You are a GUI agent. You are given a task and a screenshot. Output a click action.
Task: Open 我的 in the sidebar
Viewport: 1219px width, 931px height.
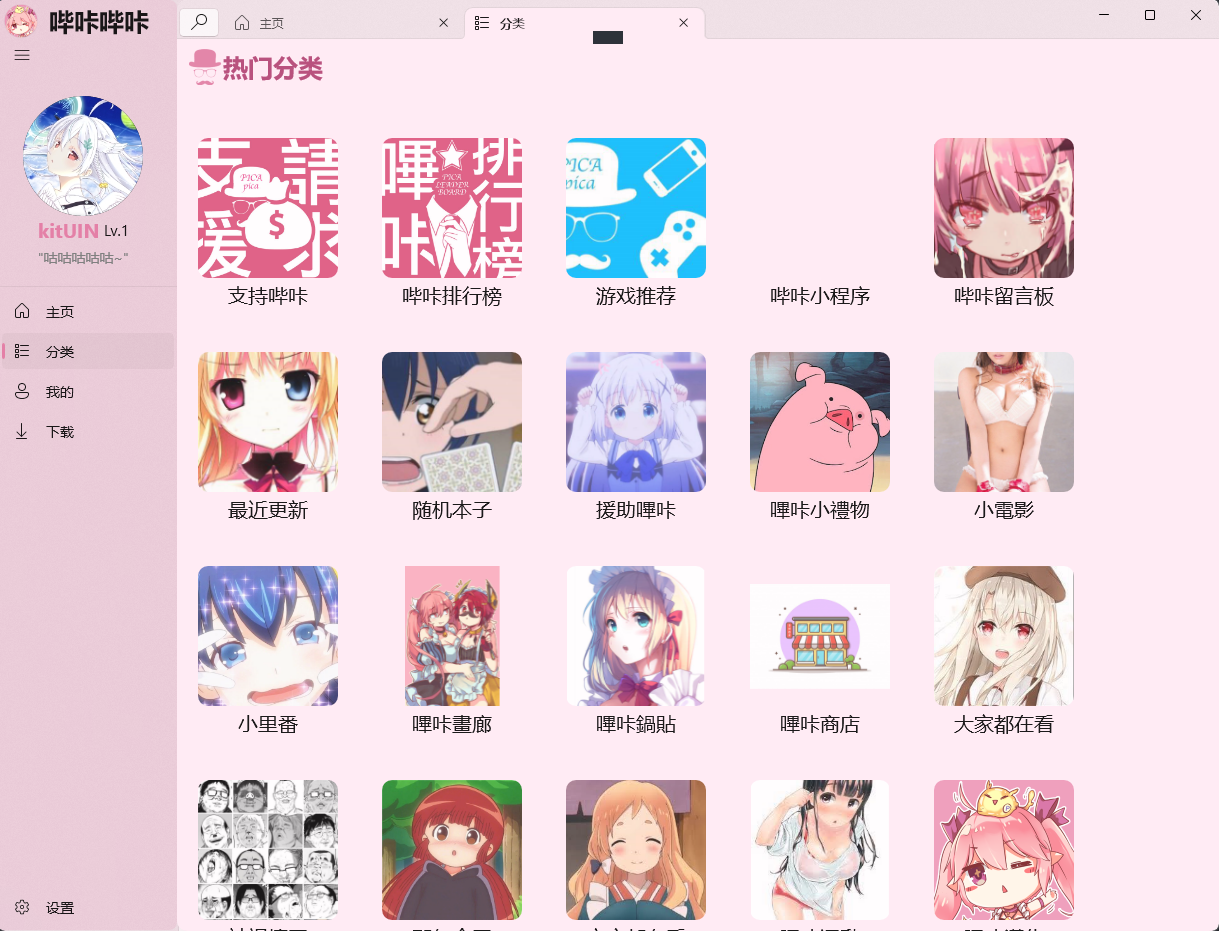tap(60, 392)
